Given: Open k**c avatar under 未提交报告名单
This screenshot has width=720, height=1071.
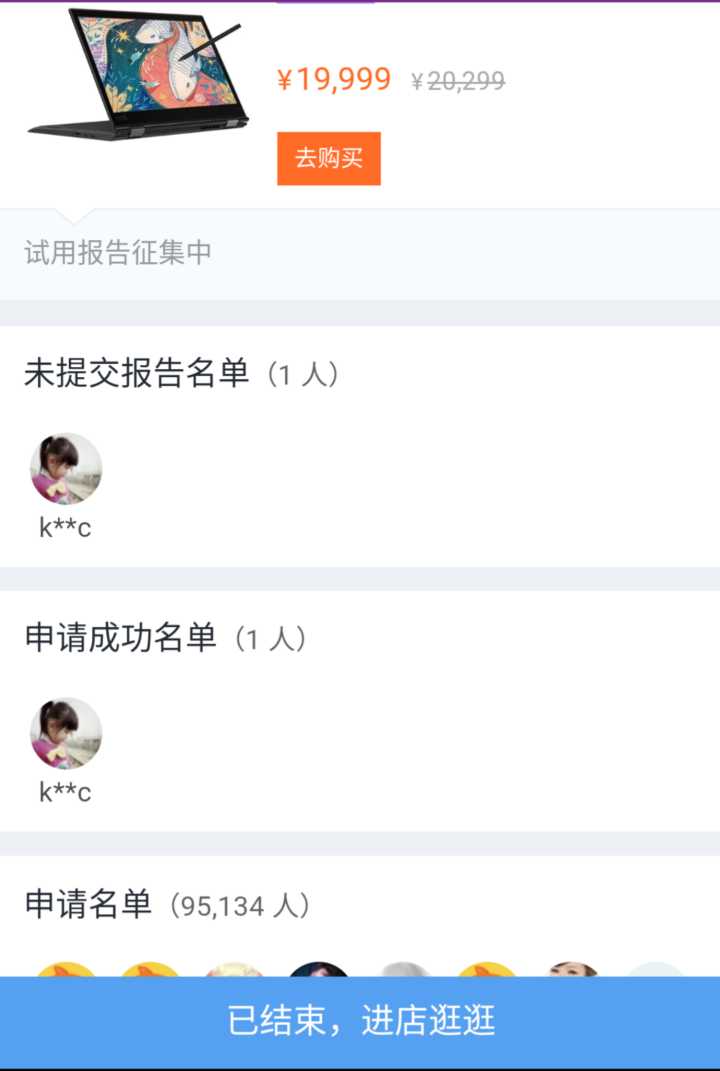Looking at the screenshot, I should click(x=66, y=468).
